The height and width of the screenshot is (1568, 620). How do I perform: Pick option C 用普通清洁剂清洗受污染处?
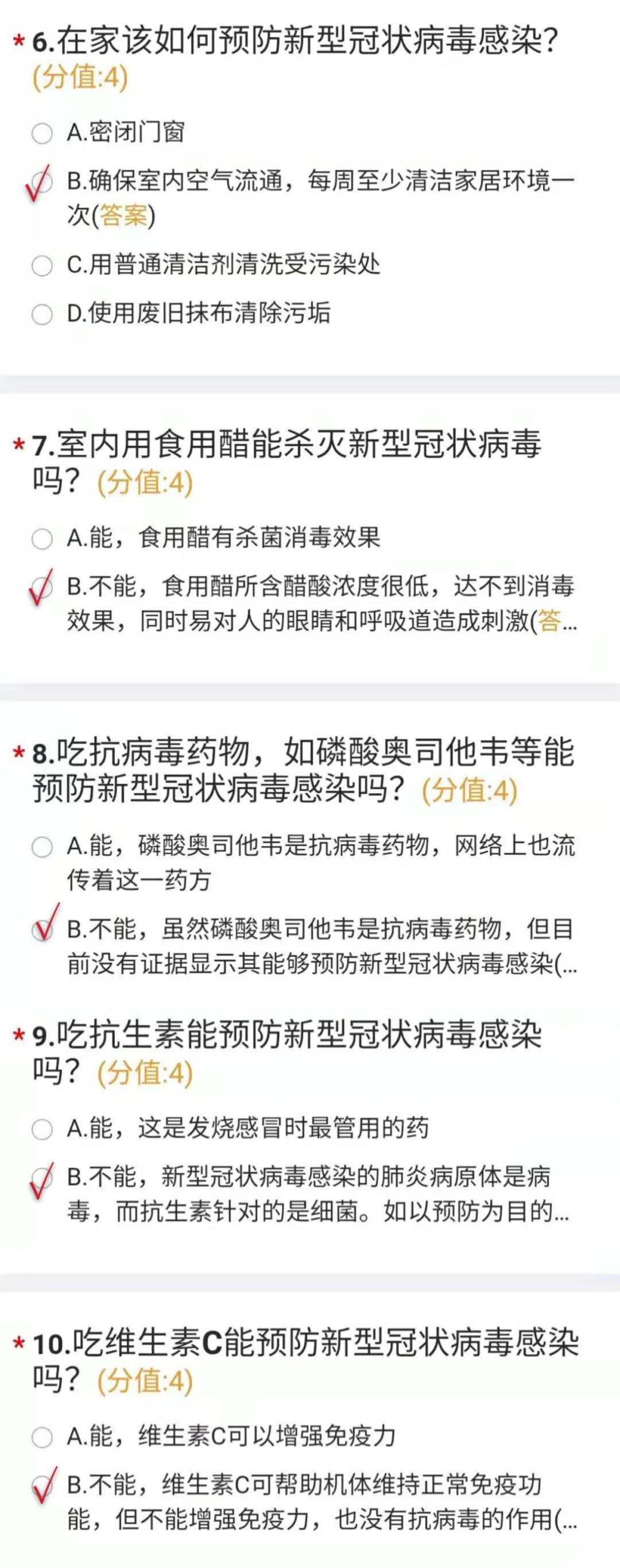point(42,265)
